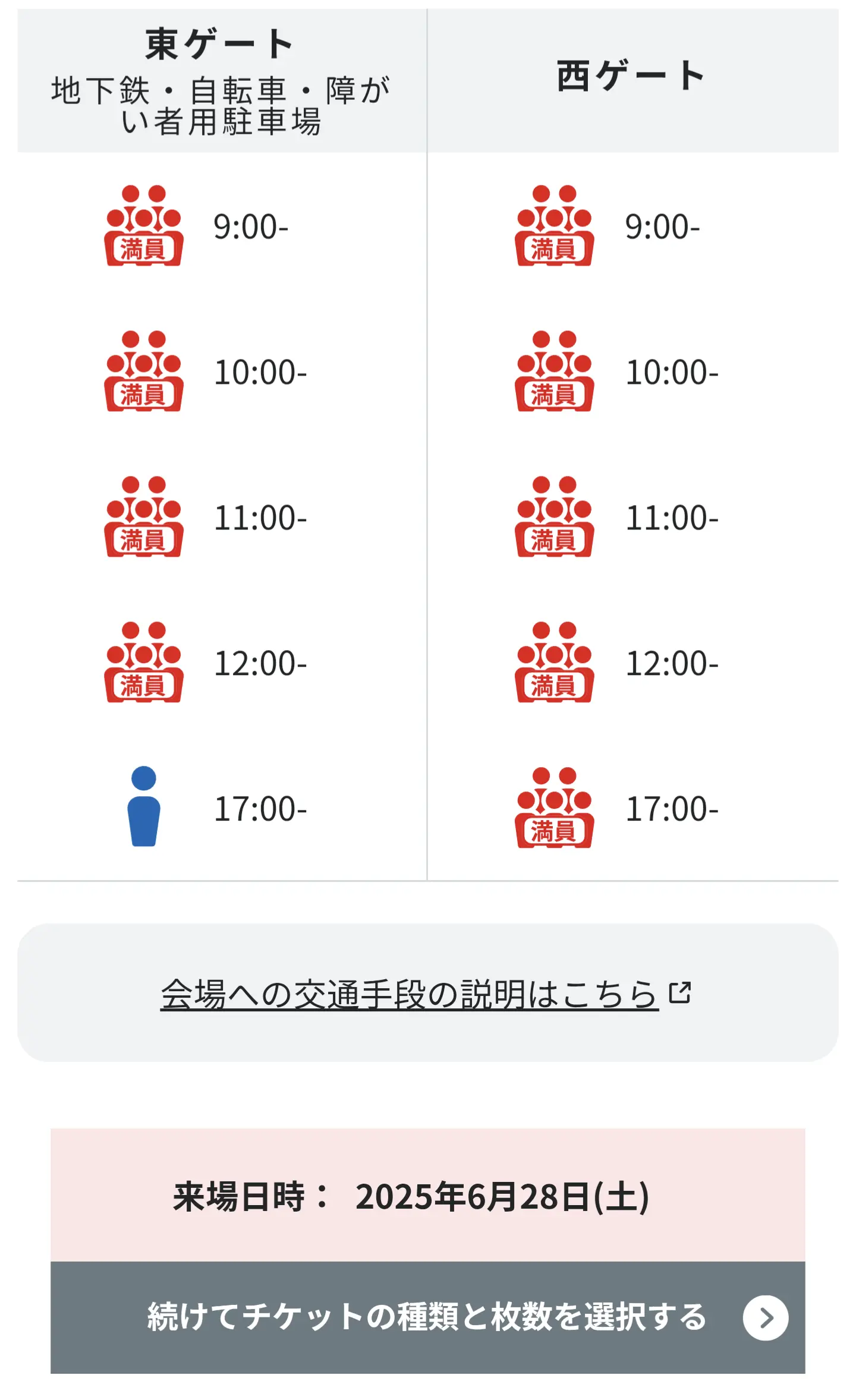Tap the East Gate 9:00 full slot
The height and width of the screenshot is (1400, 856).
(222, 226)
